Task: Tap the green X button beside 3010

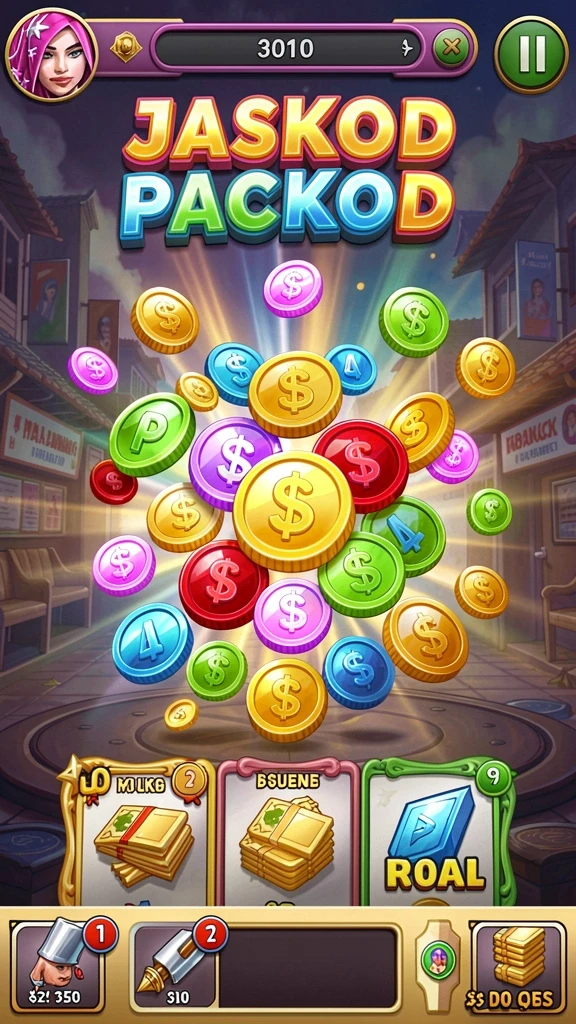Action: click(x=451, y=48)
